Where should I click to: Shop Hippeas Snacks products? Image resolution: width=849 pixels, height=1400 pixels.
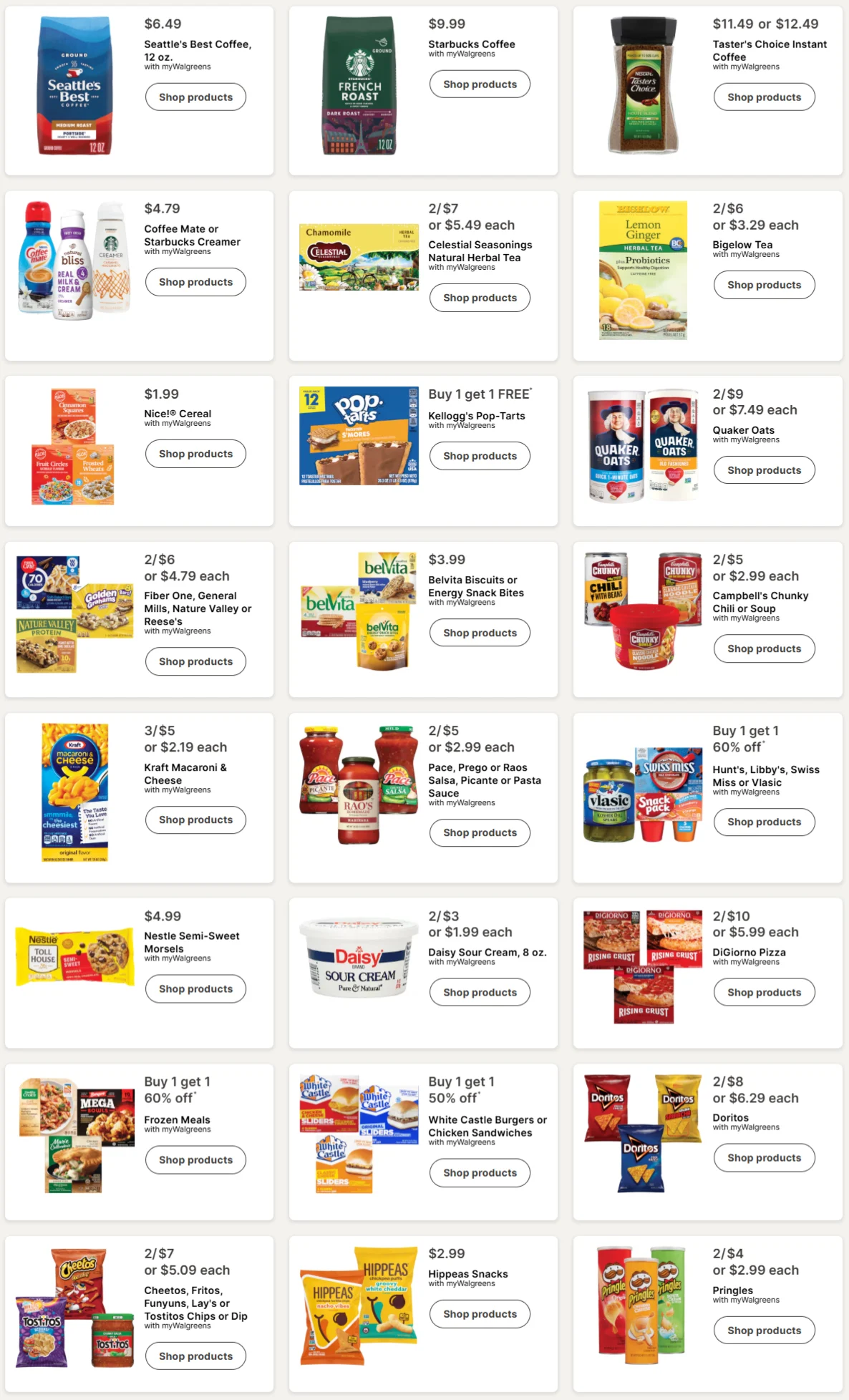coord(480,1314)
